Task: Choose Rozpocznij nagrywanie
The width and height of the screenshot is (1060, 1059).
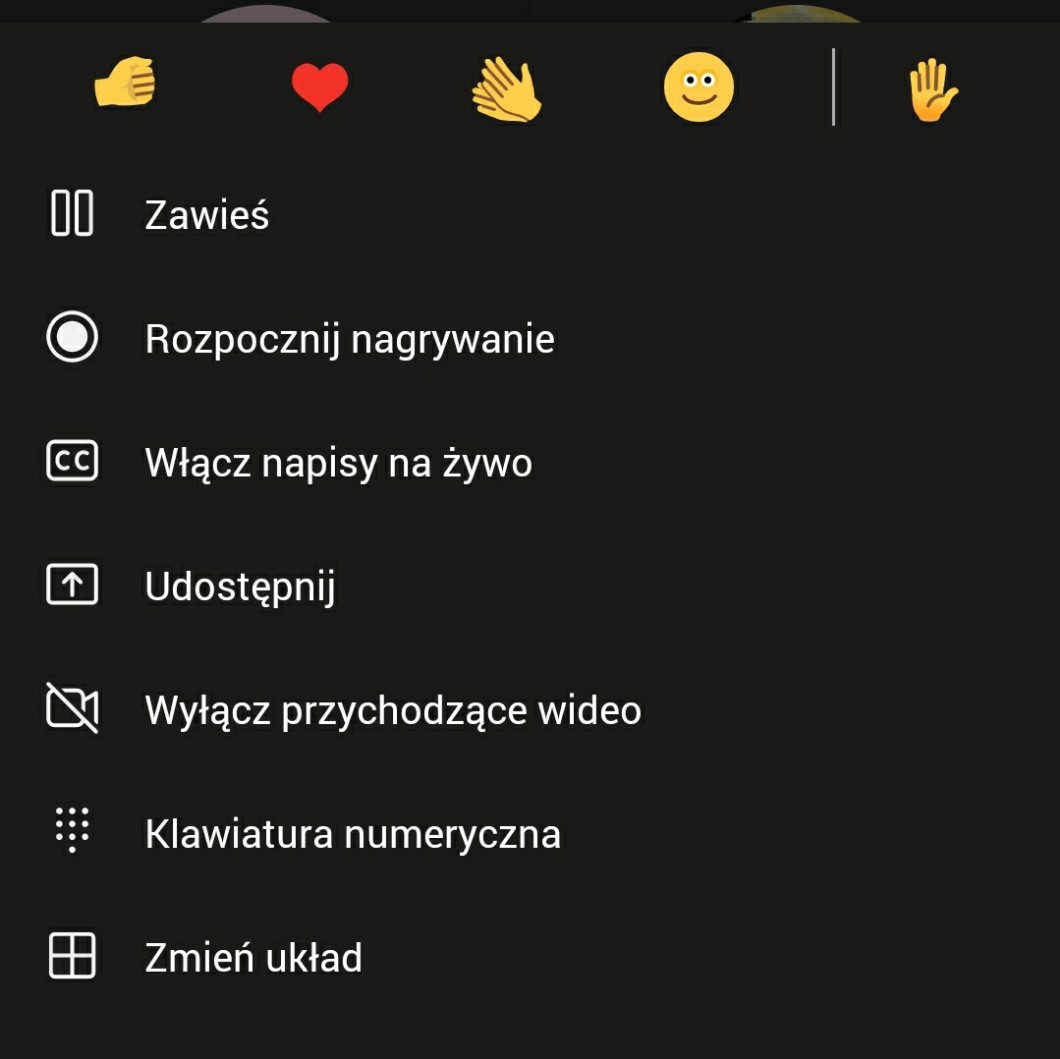Action: [349, 339]
